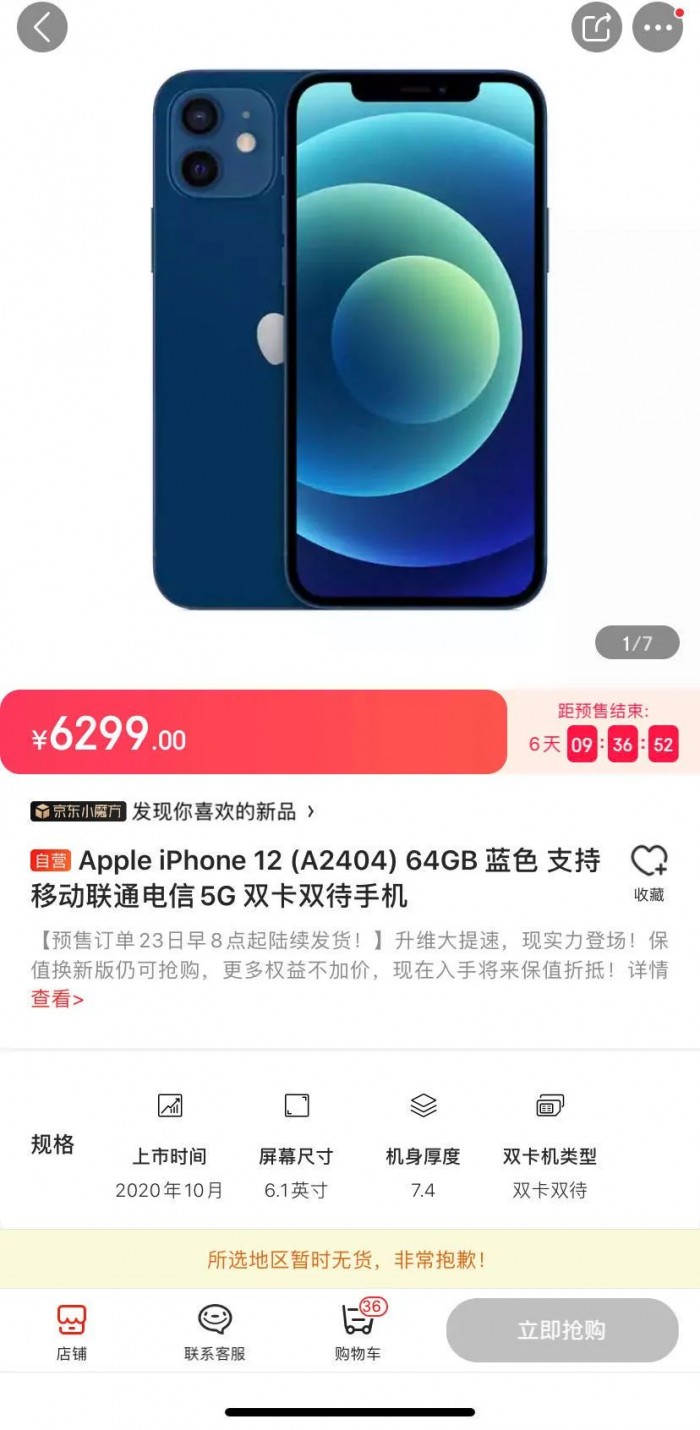The image size is (700, 1430).
Task: Contact customer service via 联系客服
Action: pyautogui.click(x=214, y=1332)
